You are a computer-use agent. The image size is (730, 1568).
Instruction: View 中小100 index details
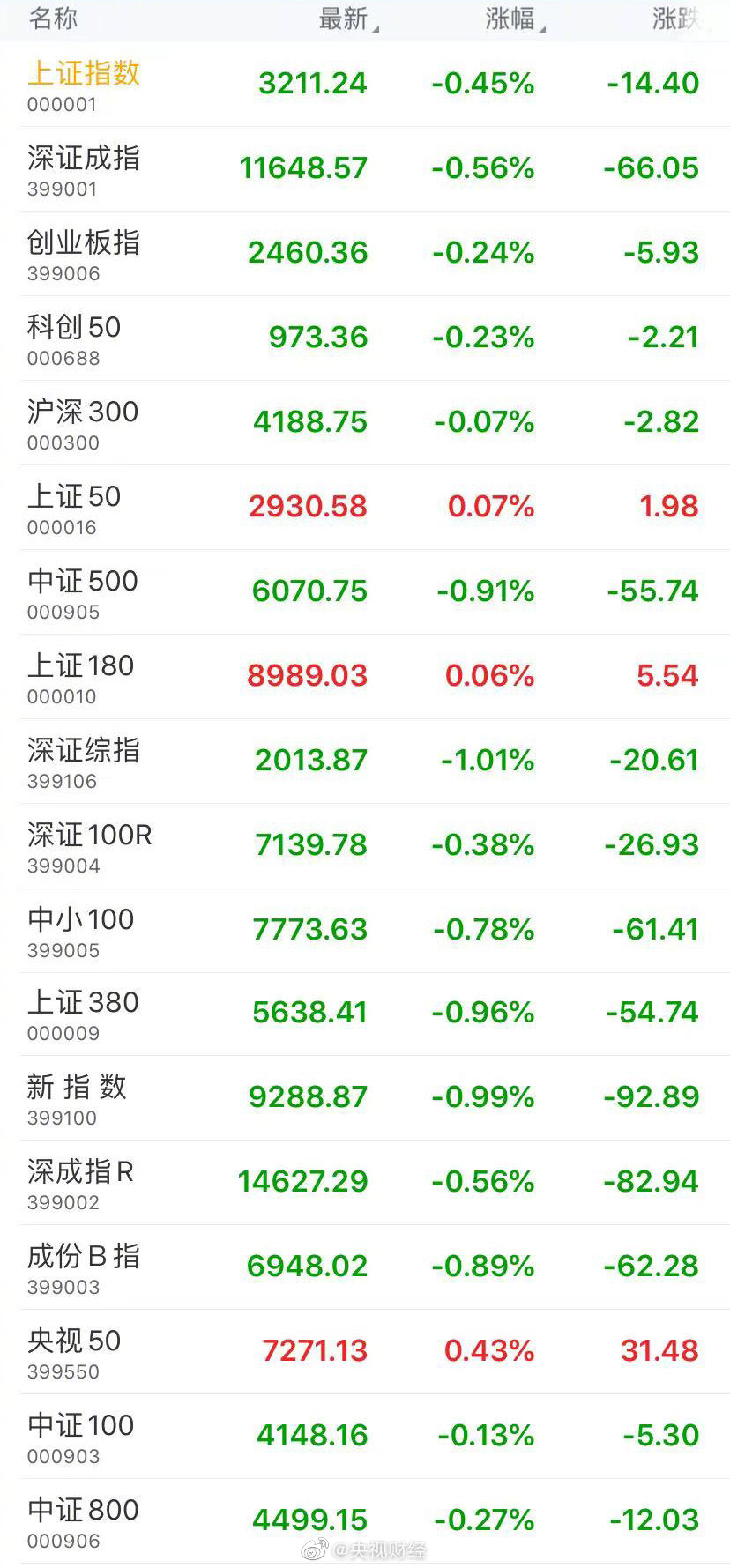tap(365, 931)
